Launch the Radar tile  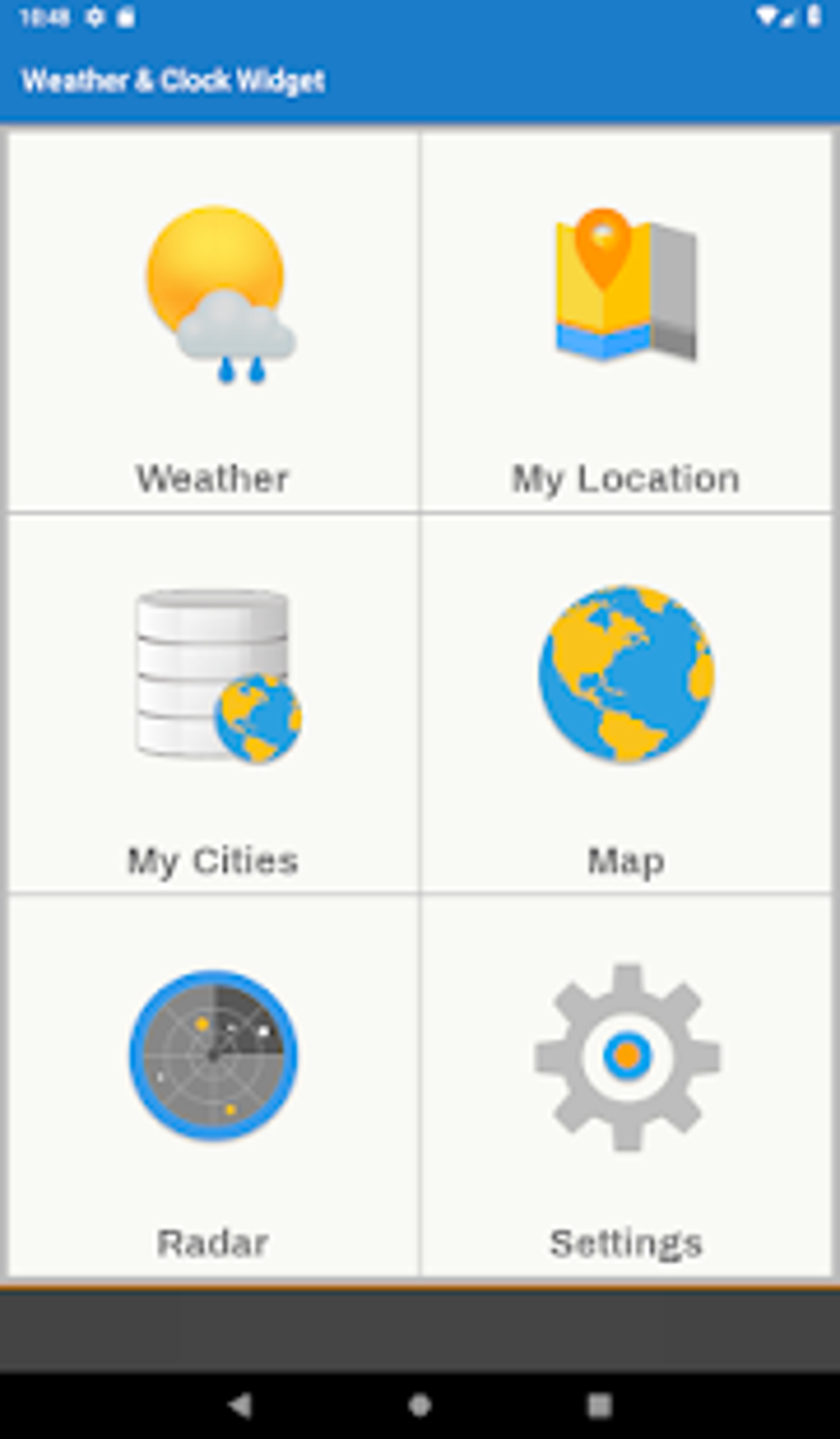(214, 1087)
